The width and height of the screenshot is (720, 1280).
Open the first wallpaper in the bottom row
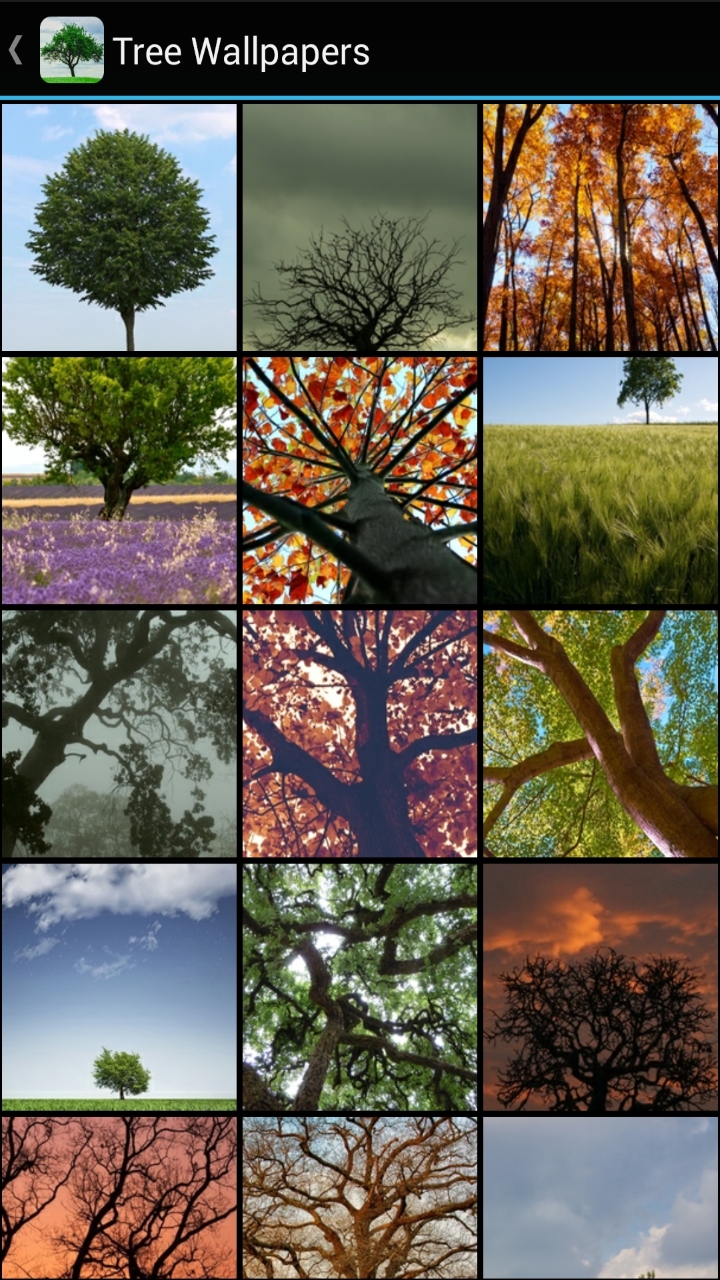(x=120, y=1200)
